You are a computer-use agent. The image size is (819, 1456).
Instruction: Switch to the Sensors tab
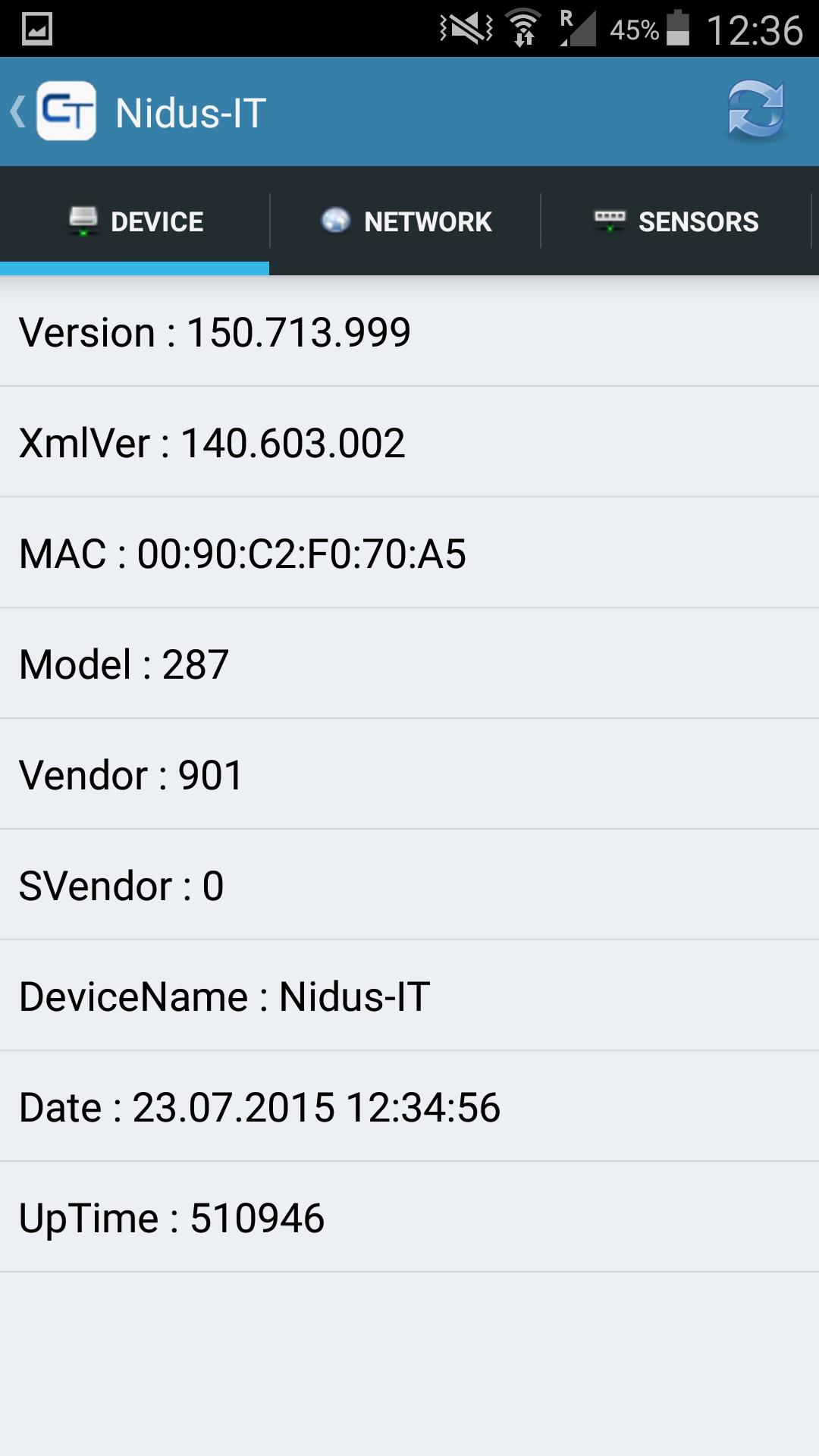point(676,221)
